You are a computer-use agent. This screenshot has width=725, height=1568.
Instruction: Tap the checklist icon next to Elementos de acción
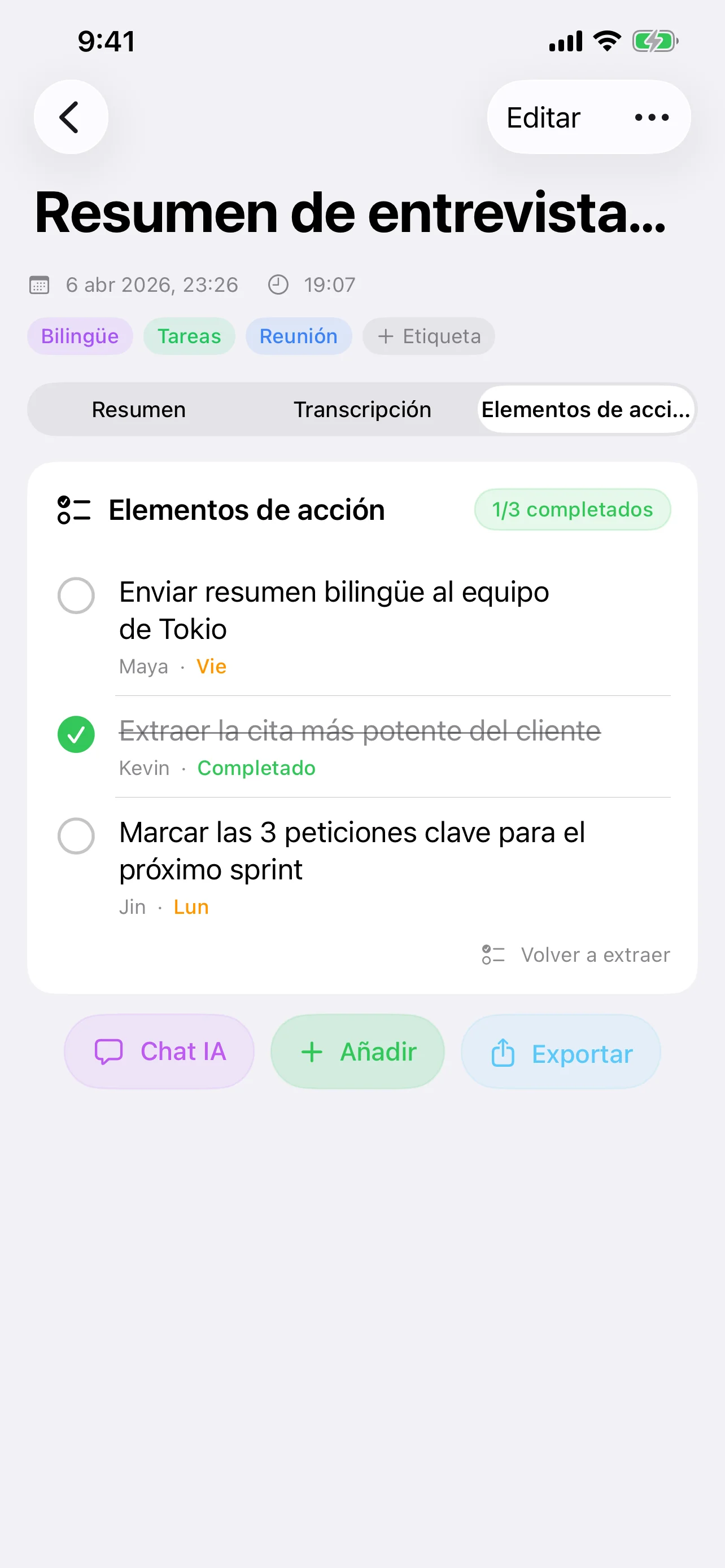pyautogui.click(x=73, y=510)
